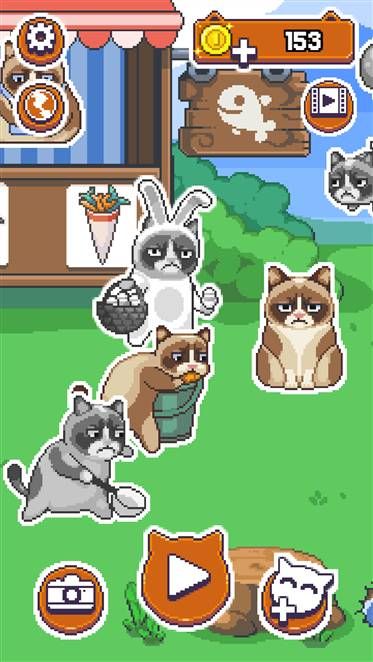The width and height of the screenshot is (373, 662).
Task: Open the fish wooden sign
Action: coord(244,113)
